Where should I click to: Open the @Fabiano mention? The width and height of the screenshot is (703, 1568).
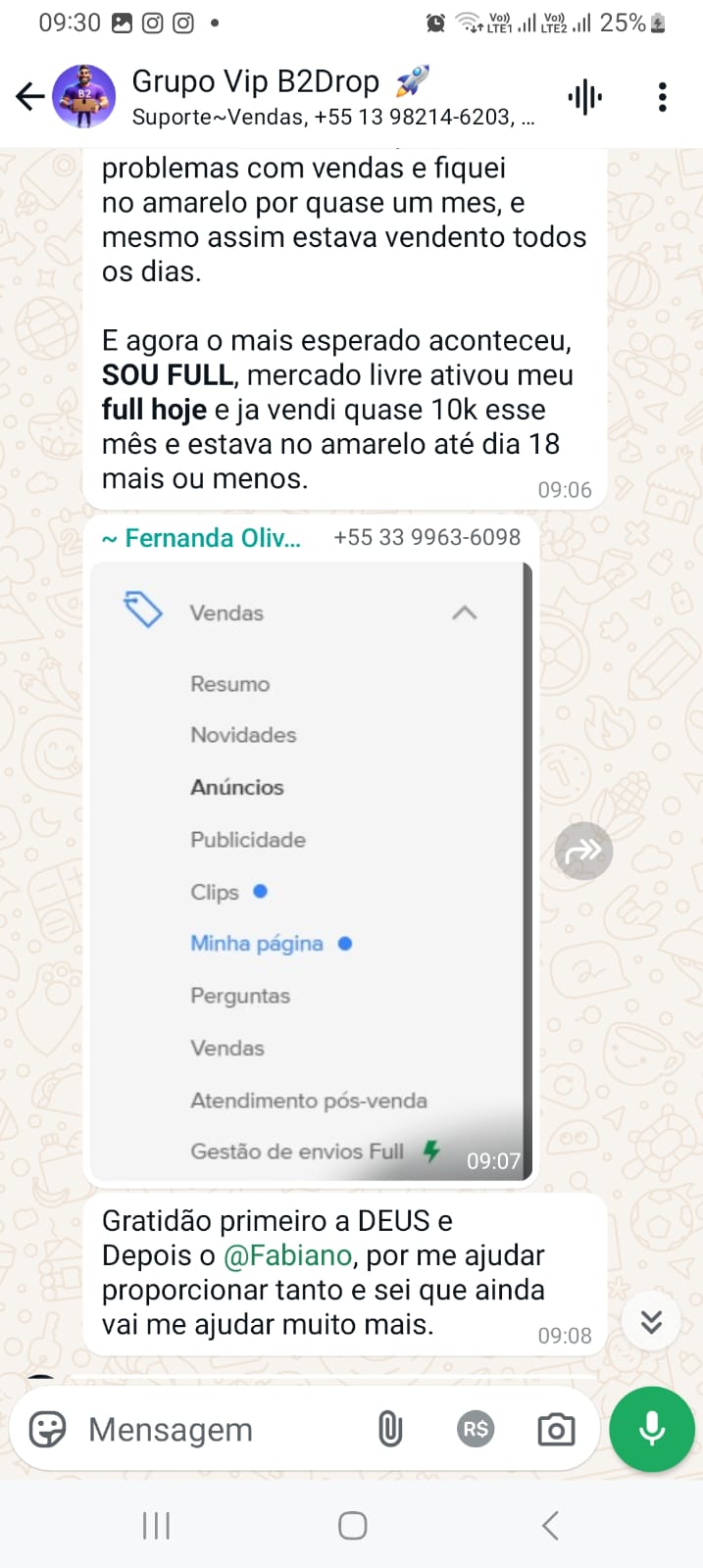tap(287, 1255)
